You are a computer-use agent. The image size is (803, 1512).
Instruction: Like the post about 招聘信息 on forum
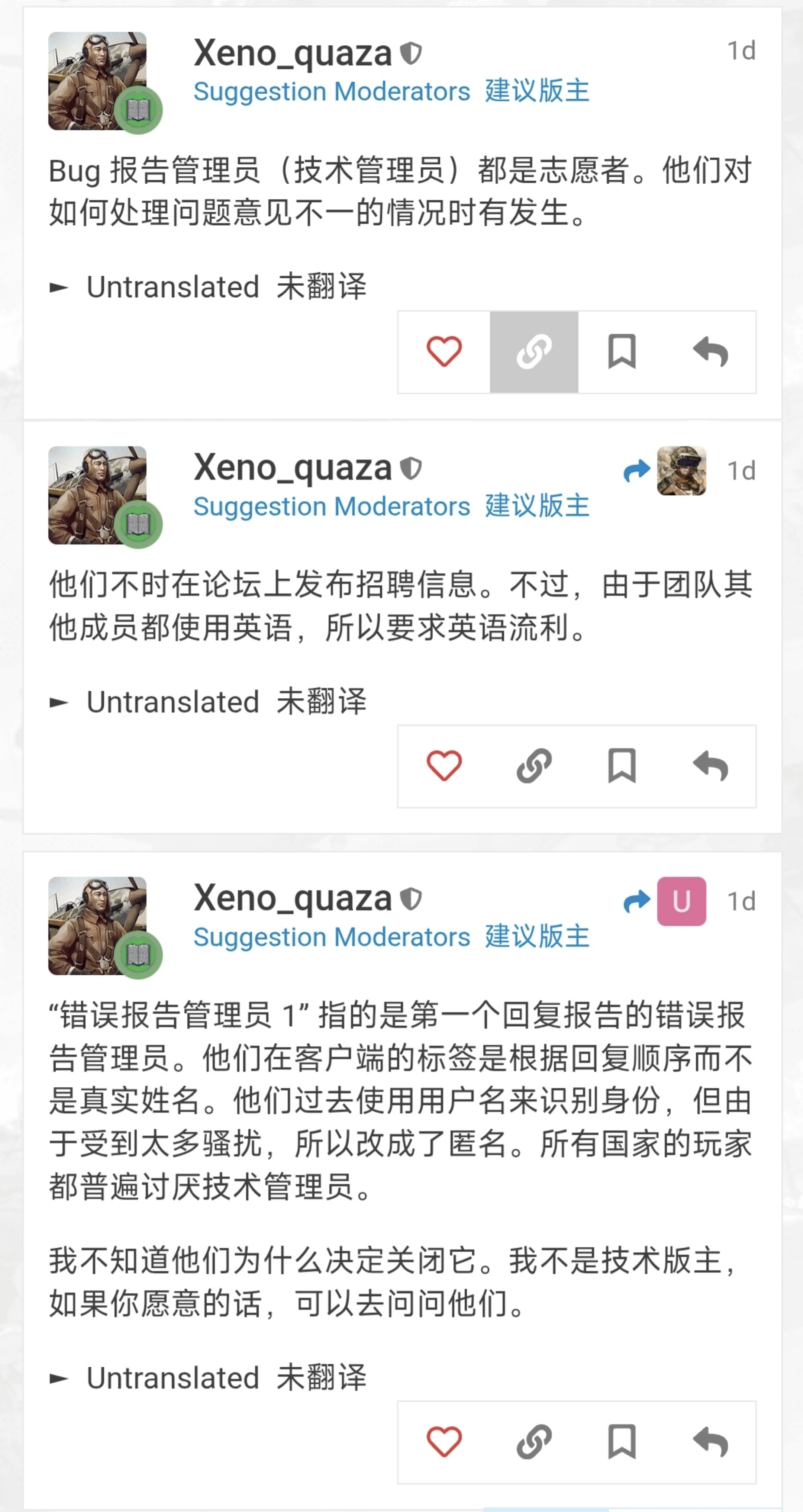point(444,766)
